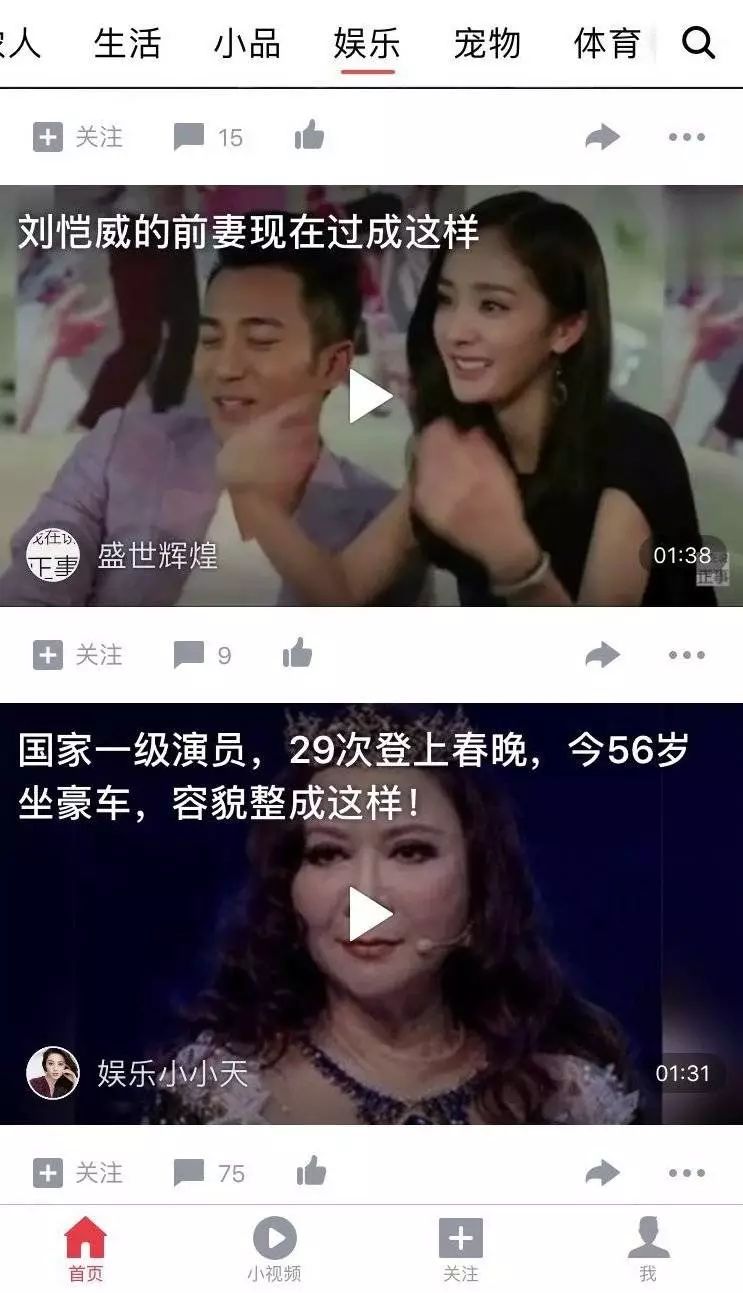743x1293 pixels.
Task: Open more options for 盛世辉煌's video
Action: click(x=687, y=655)
